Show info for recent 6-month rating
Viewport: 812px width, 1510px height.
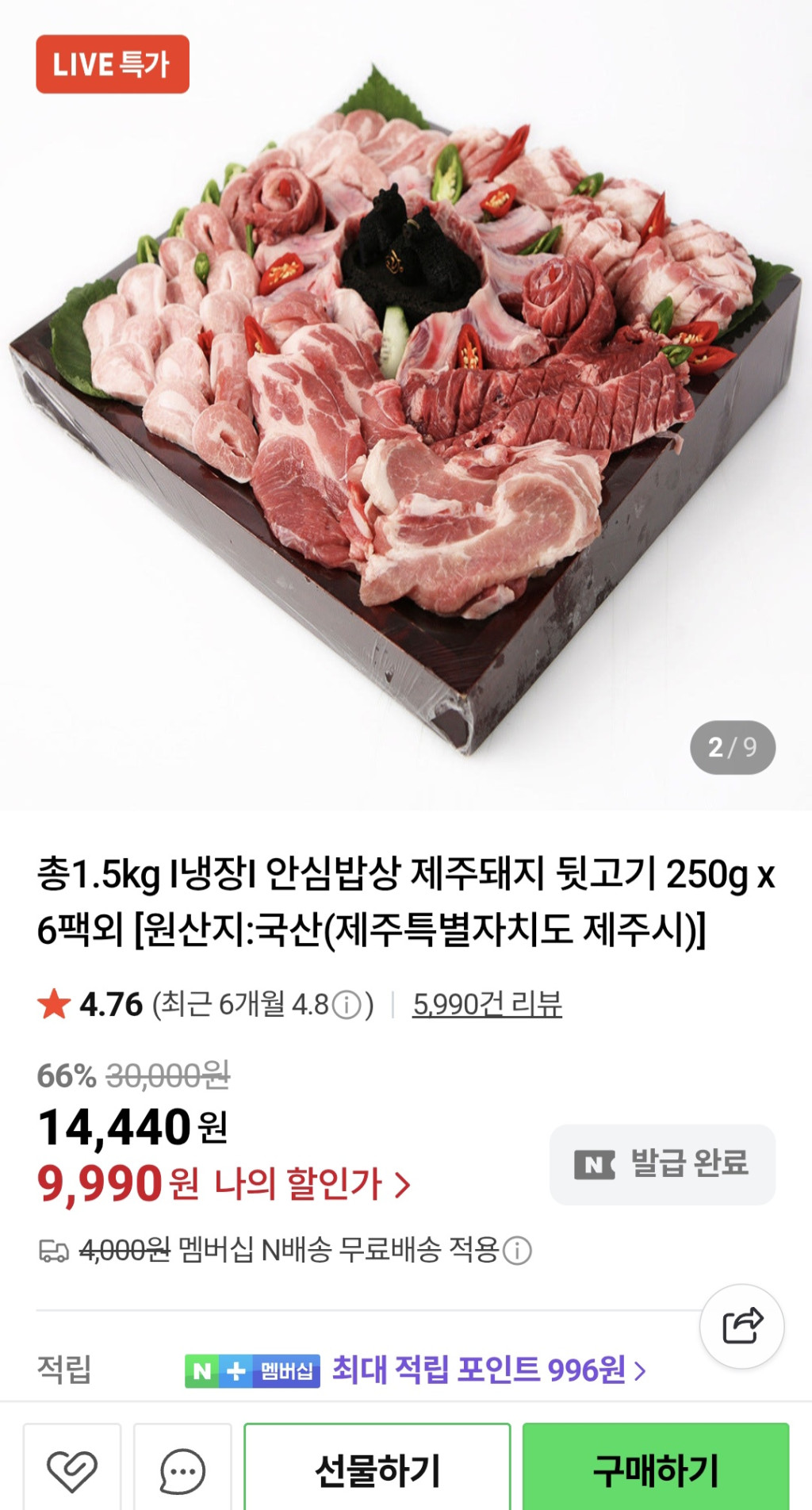pos(347,1006)
